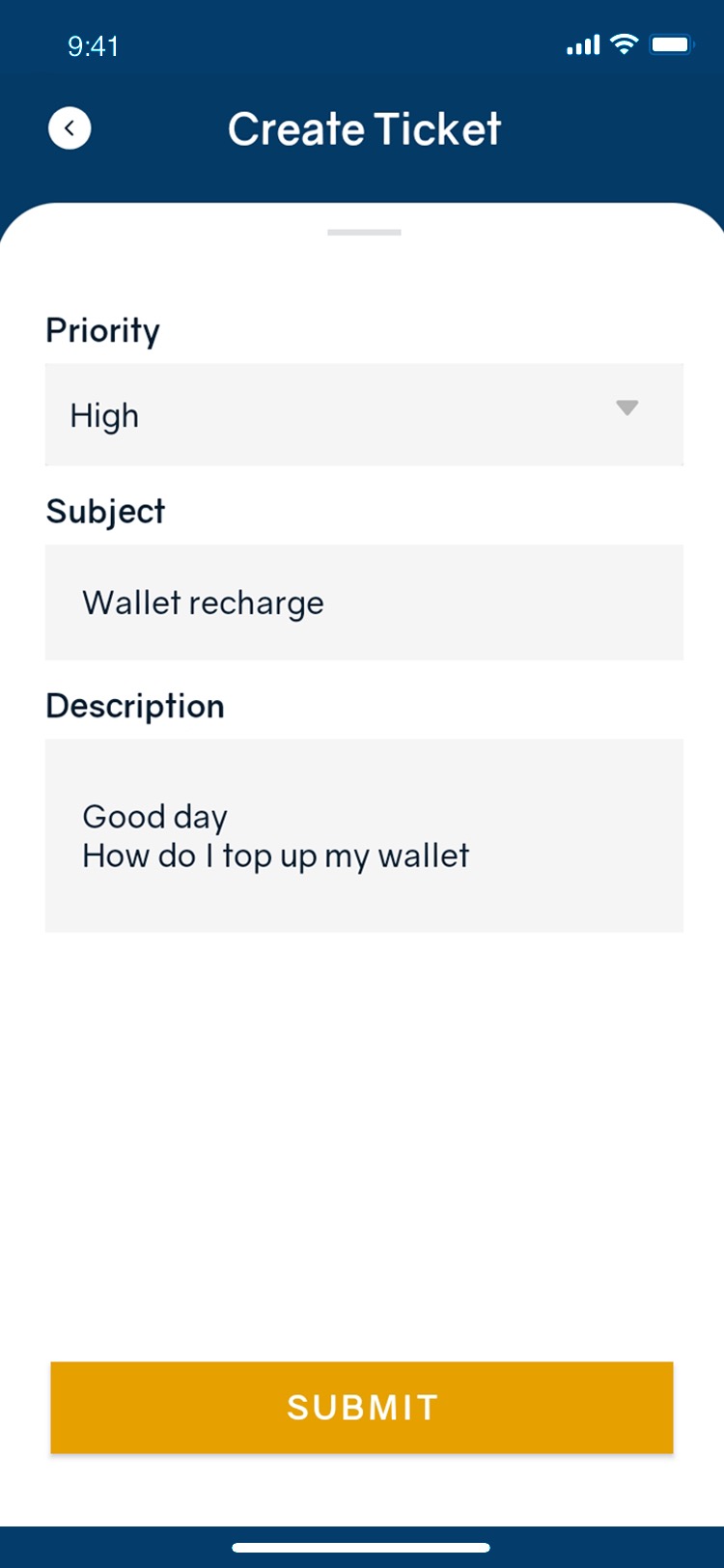Submit the ticket
Viewport: 724px width, 1568px height.
tap(362, 1407)
